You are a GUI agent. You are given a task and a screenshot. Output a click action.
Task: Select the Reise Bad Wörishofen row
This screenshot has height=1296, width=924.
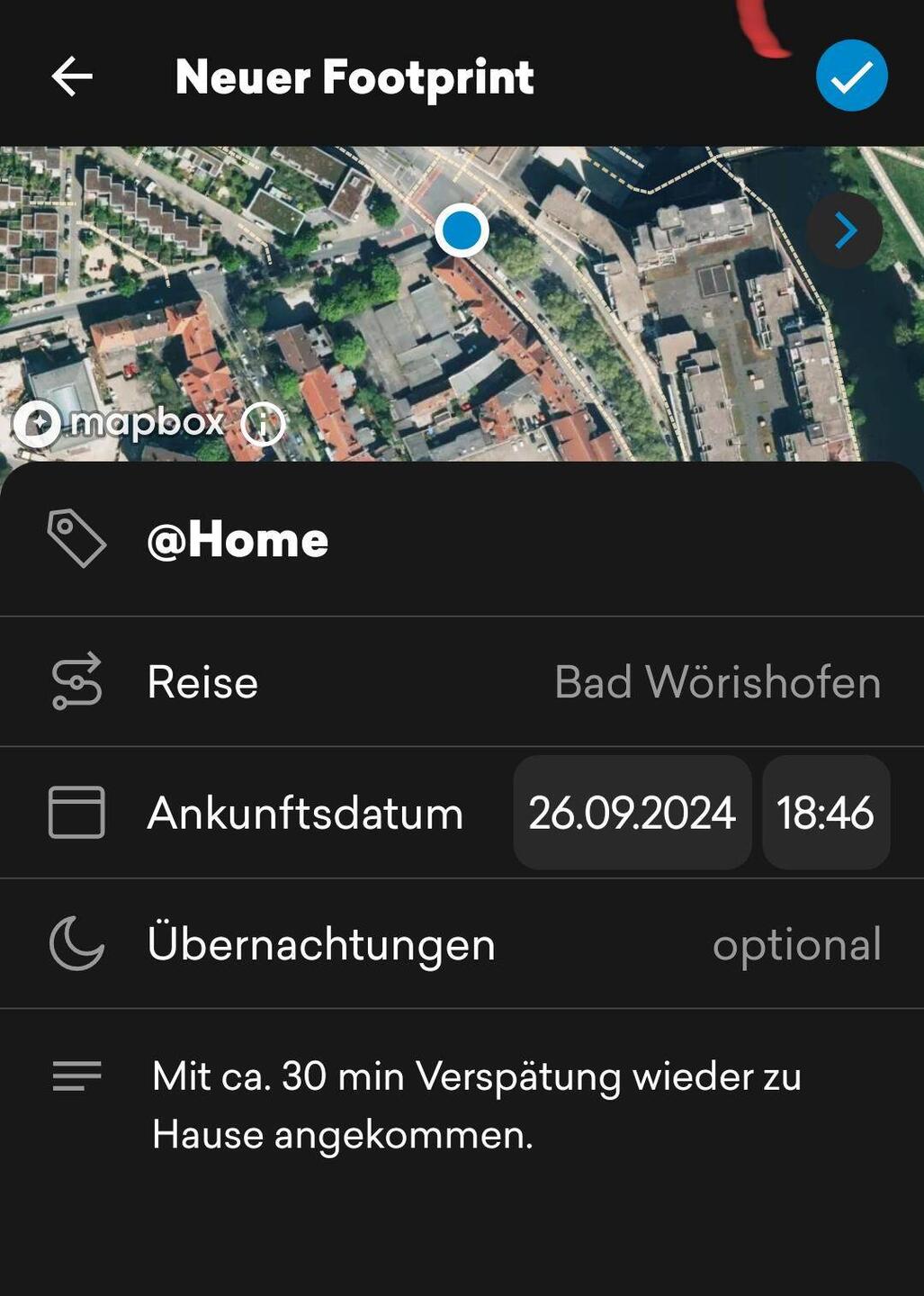462,682
